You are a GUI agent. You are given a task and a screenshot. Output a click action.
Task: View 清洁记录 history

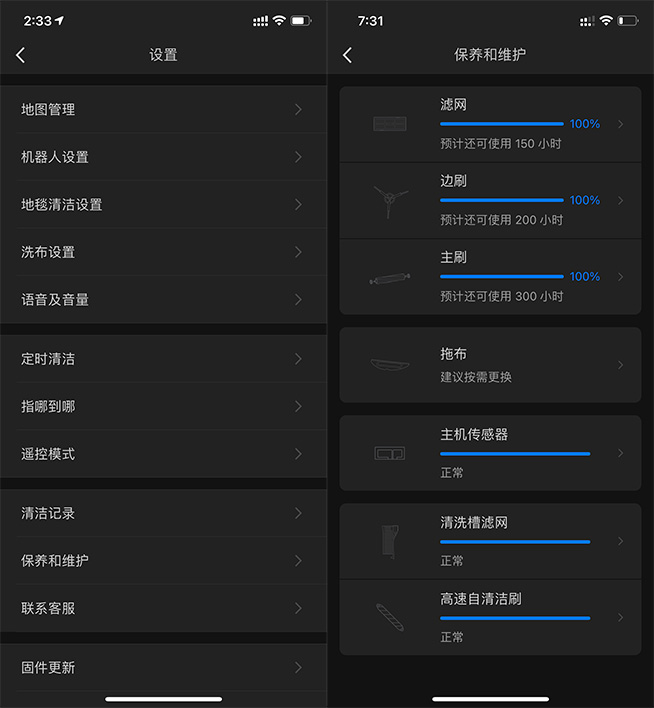(163, 513)
